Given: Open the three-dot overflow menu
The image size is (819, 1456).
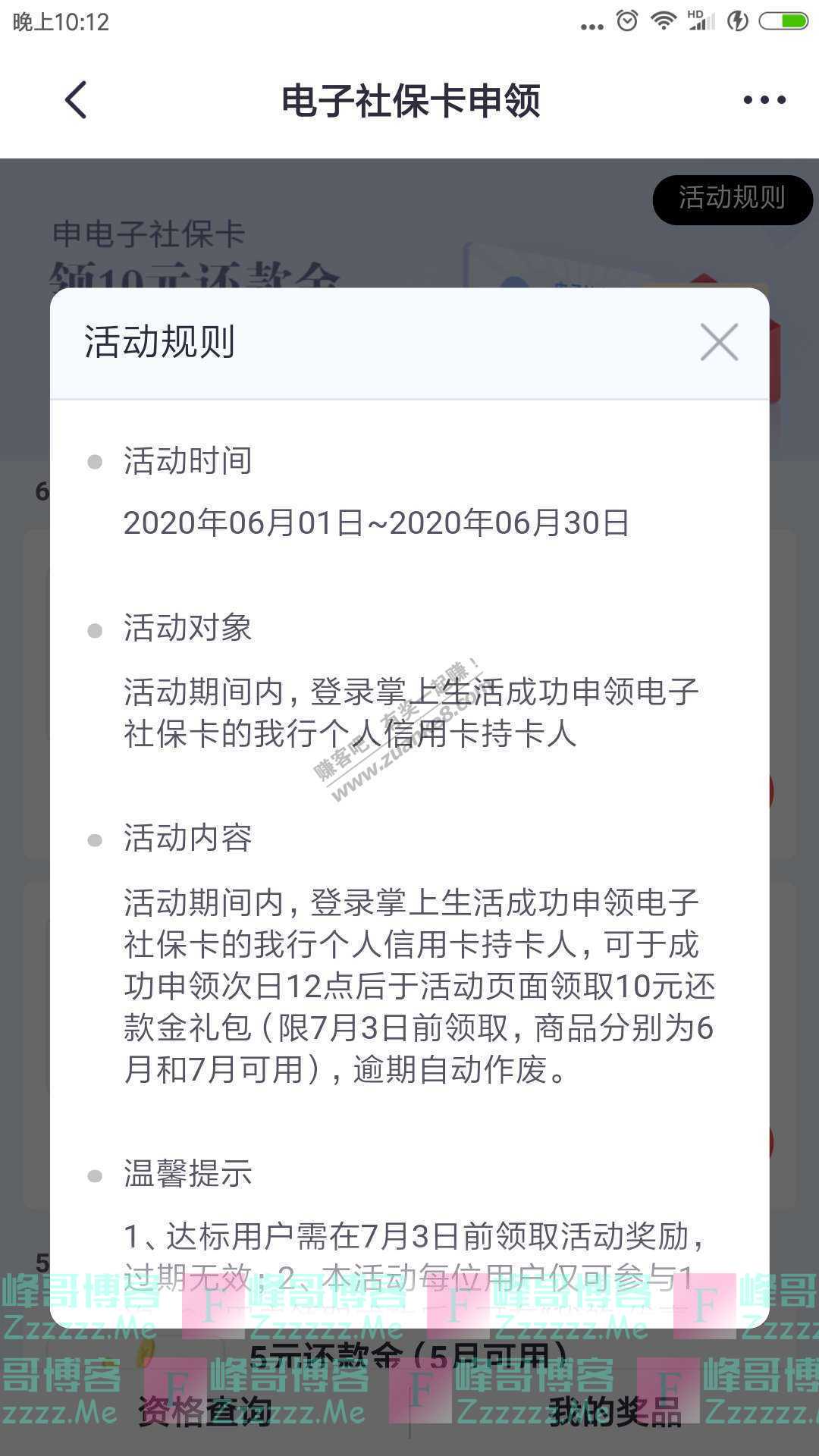Looking at the screenshot, I should 764,100.
